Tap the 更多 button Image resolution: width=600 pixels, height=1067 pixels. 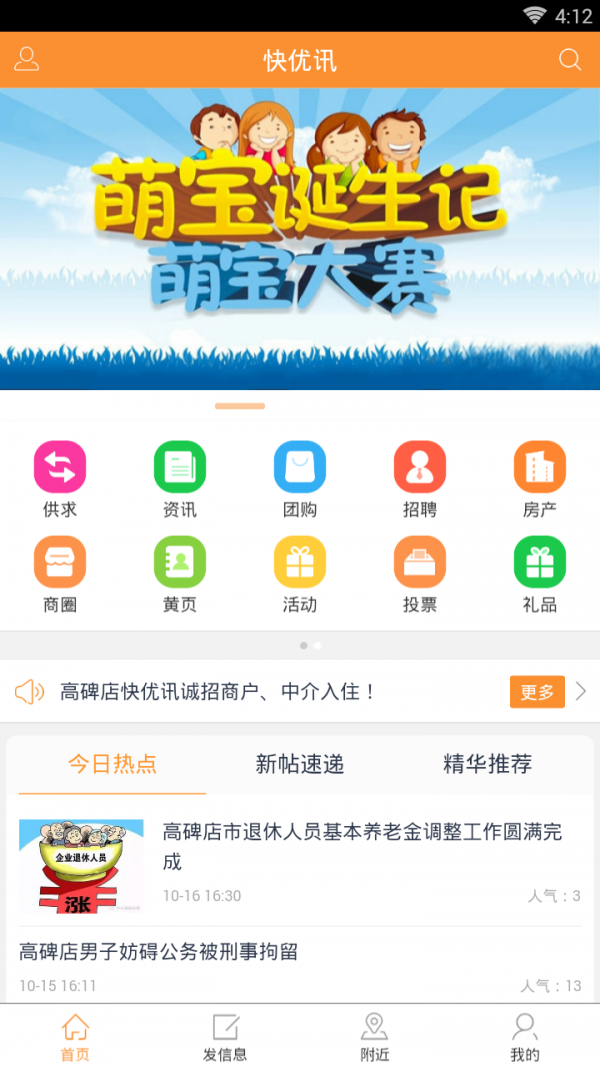(x=537, y=692)
